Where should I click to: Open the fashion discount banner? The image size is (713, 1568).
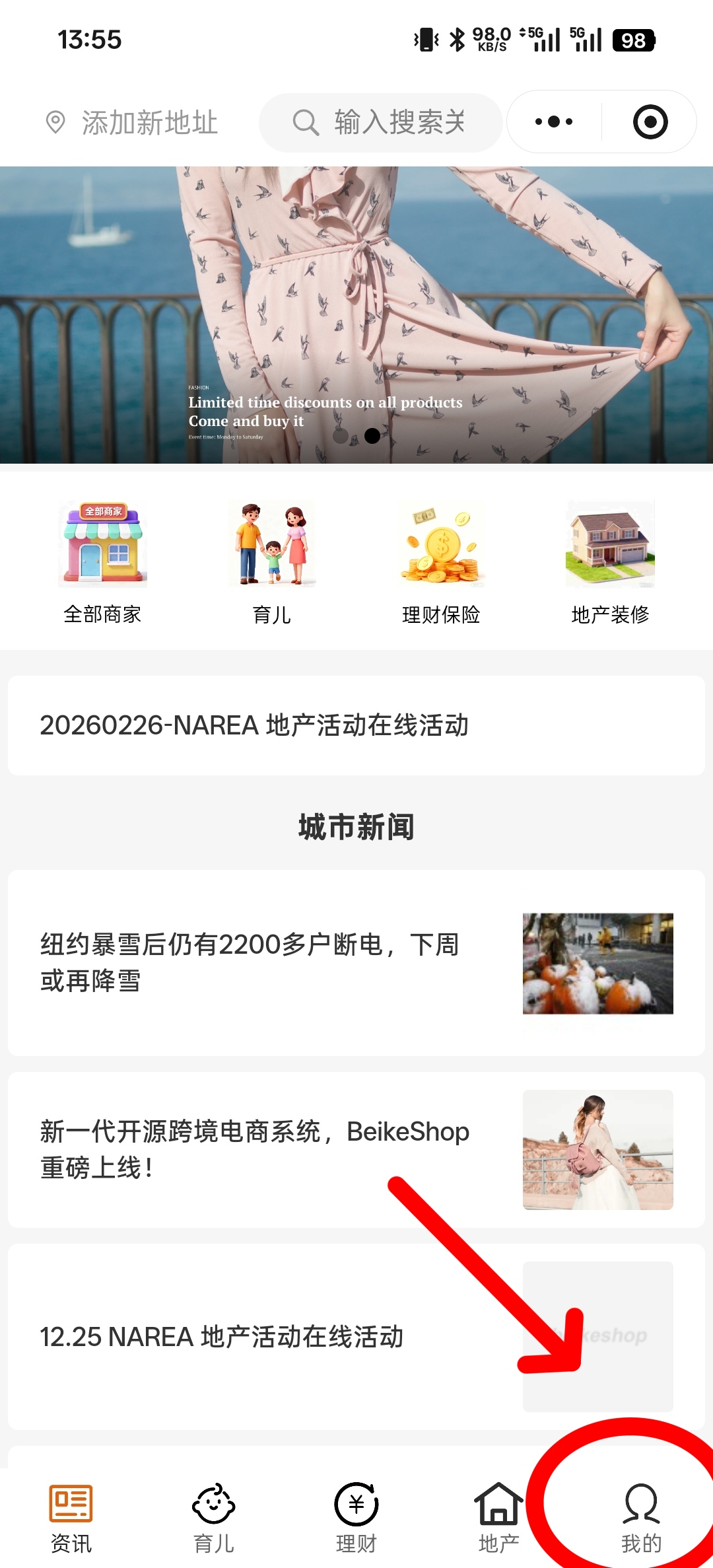[x=356, y=314]
